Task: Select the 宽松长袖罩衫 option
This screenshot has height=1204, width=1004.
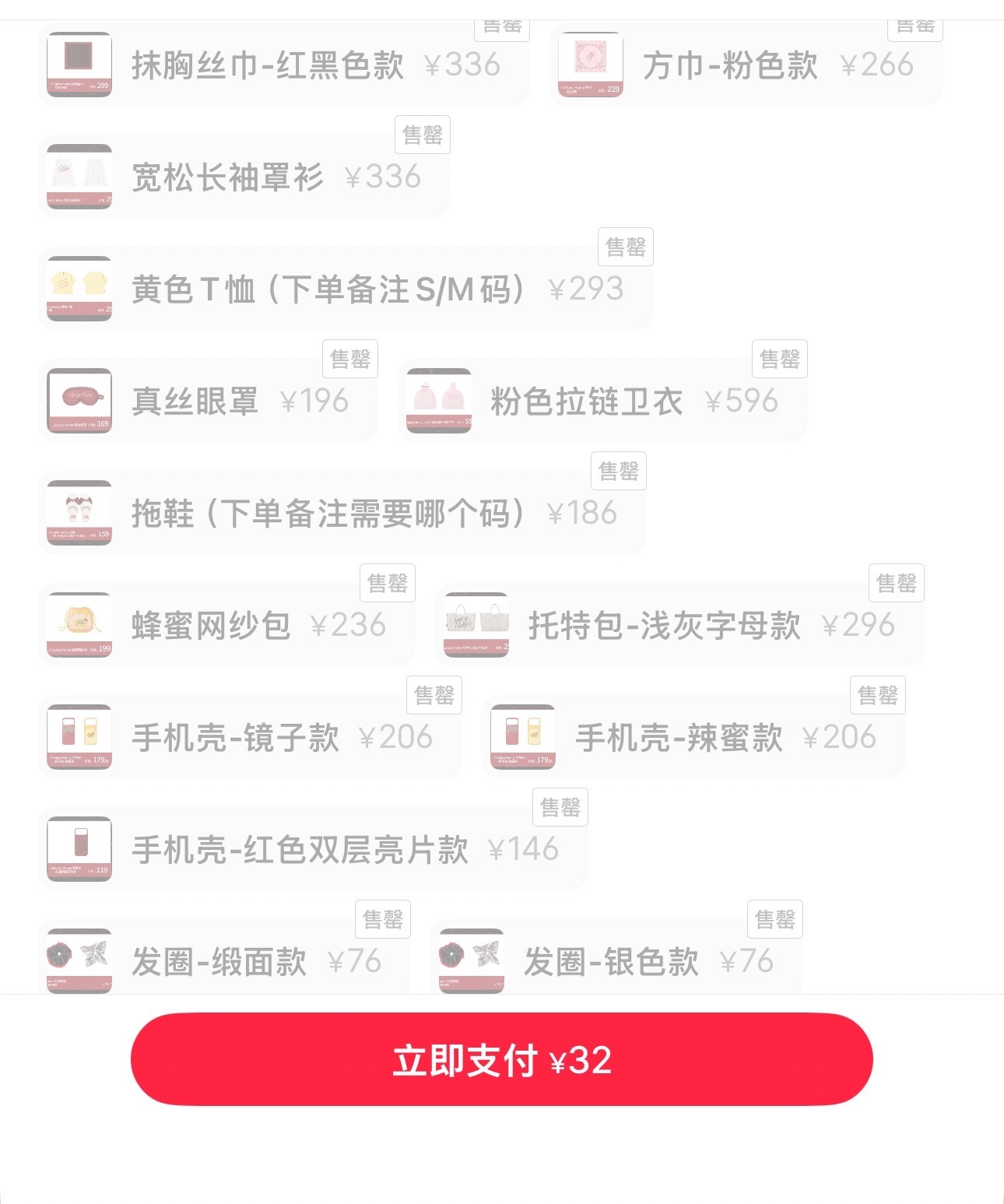Action: point(244,177)
